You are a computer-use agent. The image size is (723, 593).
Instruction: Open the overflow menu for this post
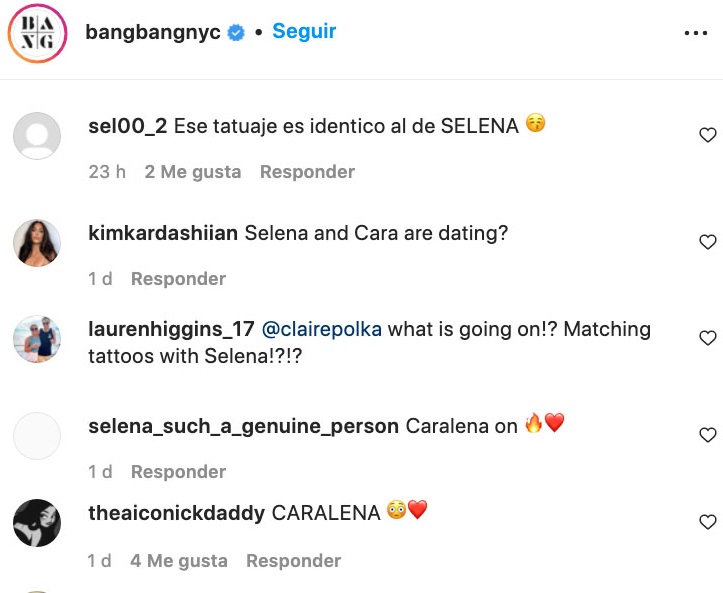point(695,33)
